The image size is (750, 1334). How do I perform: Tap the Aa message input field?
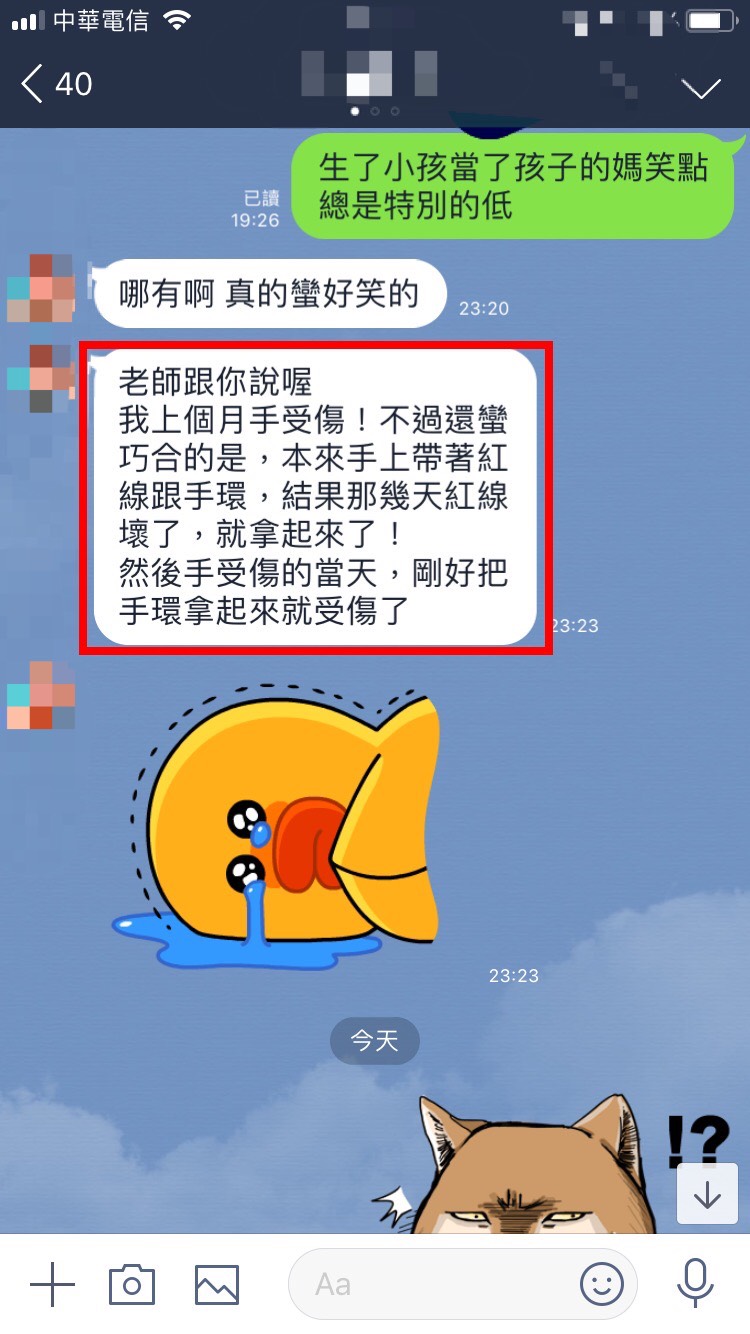(x=430, y=1284)
